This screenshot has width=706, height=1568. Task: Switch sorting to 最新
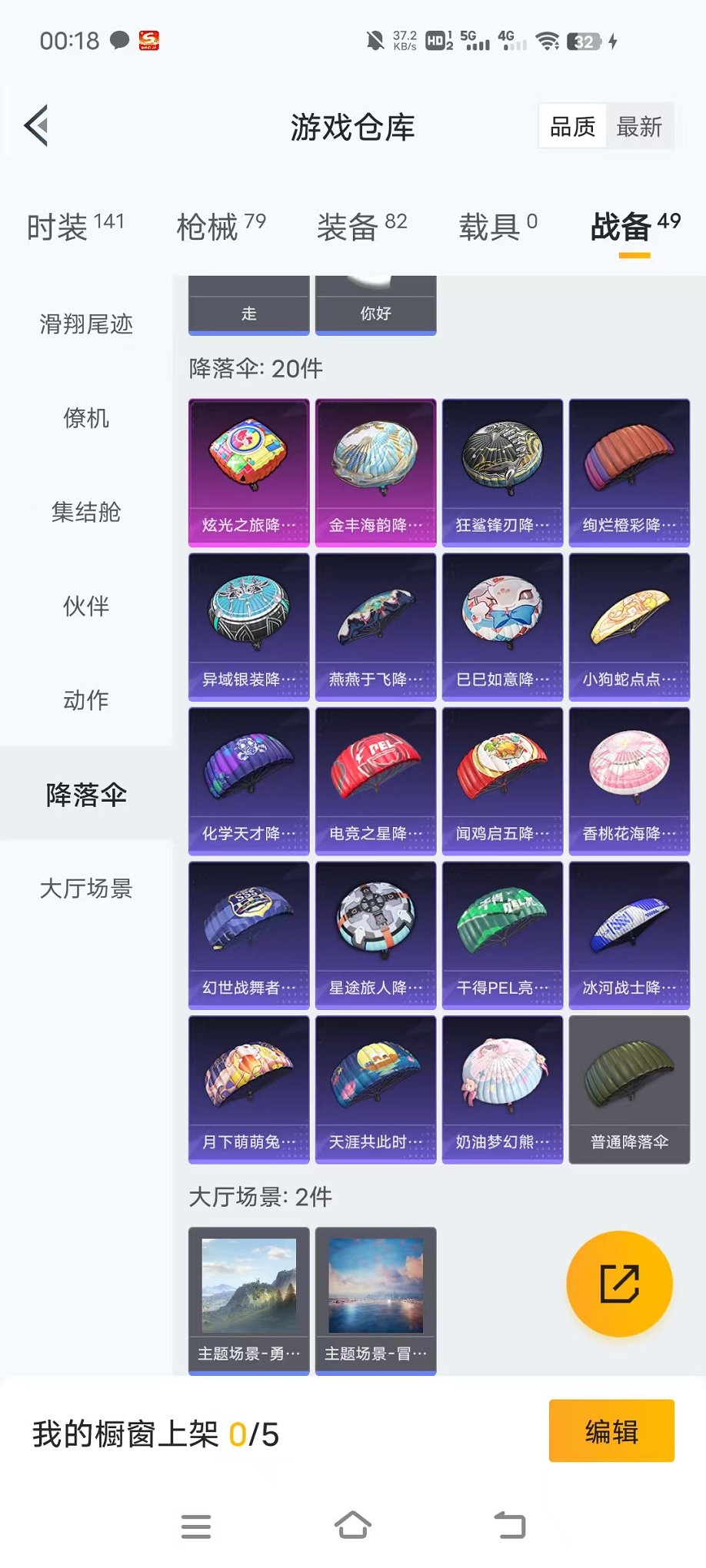[641, 126]
